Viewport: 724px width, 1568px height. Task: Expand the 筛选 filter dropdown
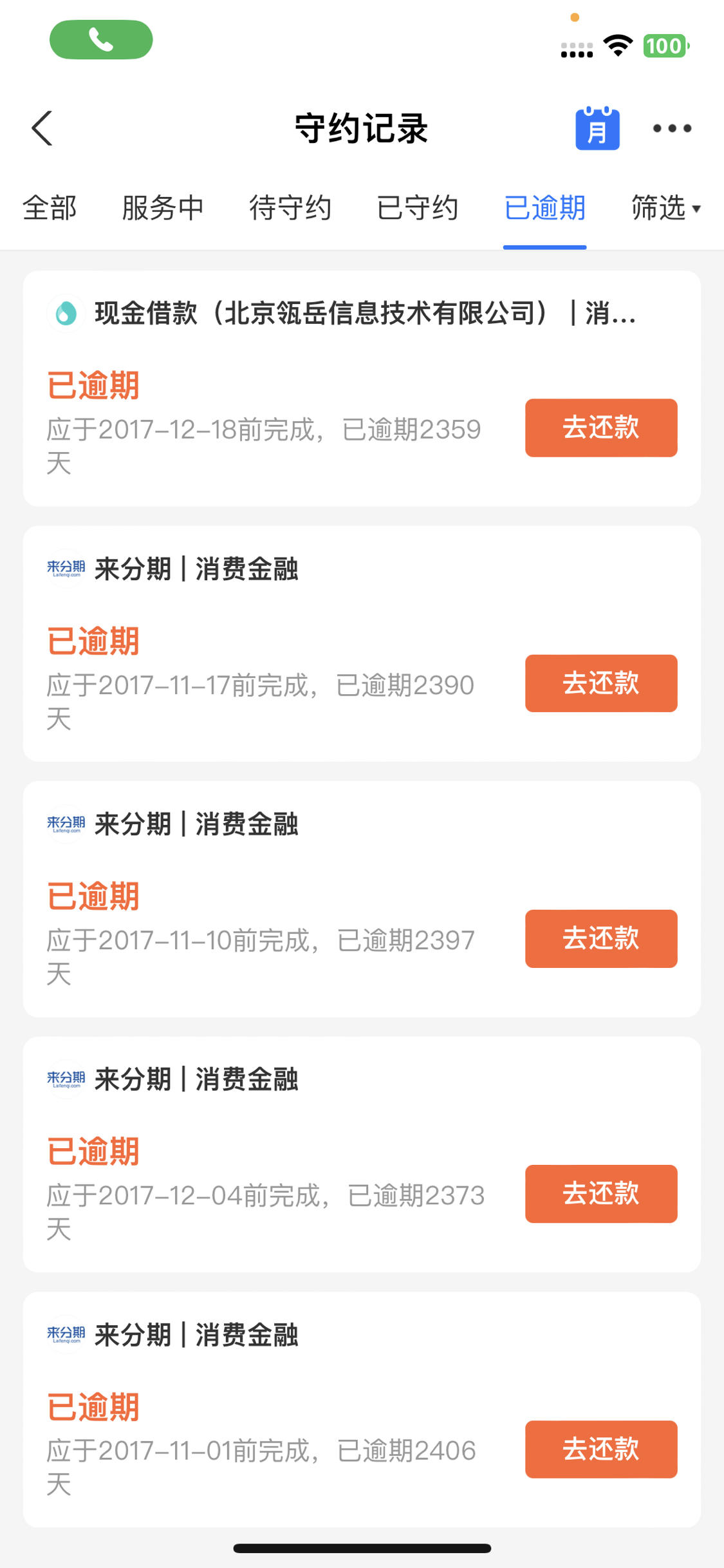point(665,208)
